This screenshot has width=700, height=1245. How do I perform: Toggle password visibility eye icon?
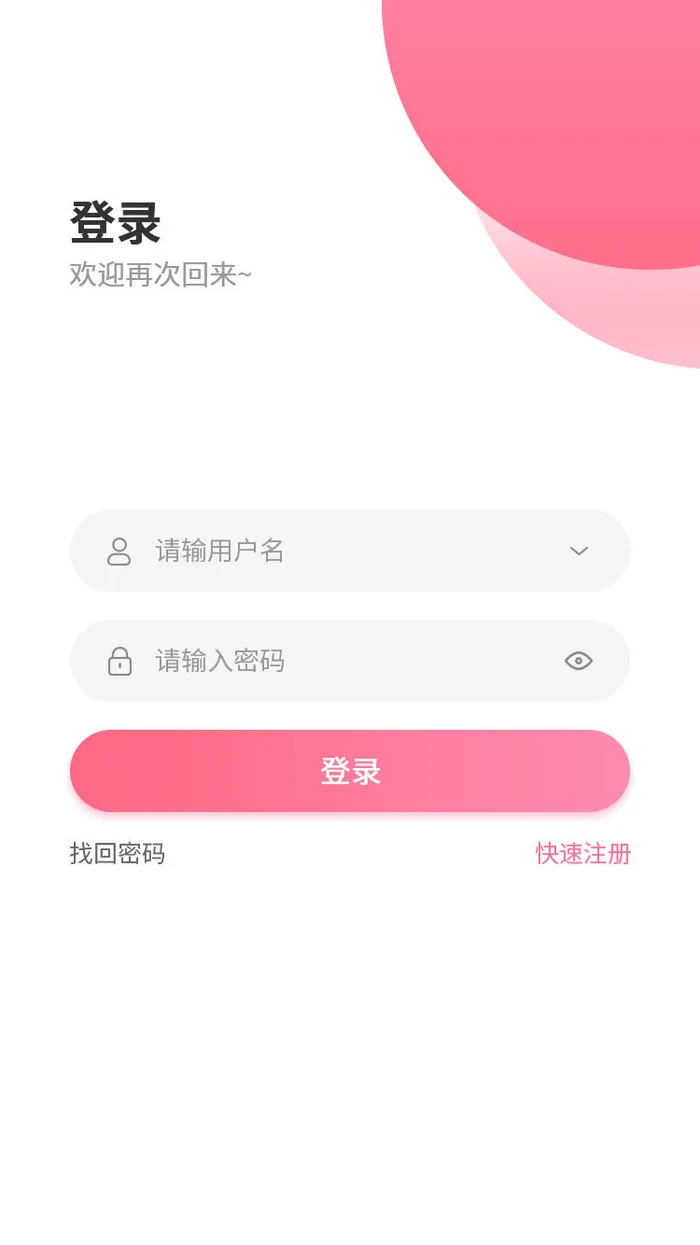579,661
